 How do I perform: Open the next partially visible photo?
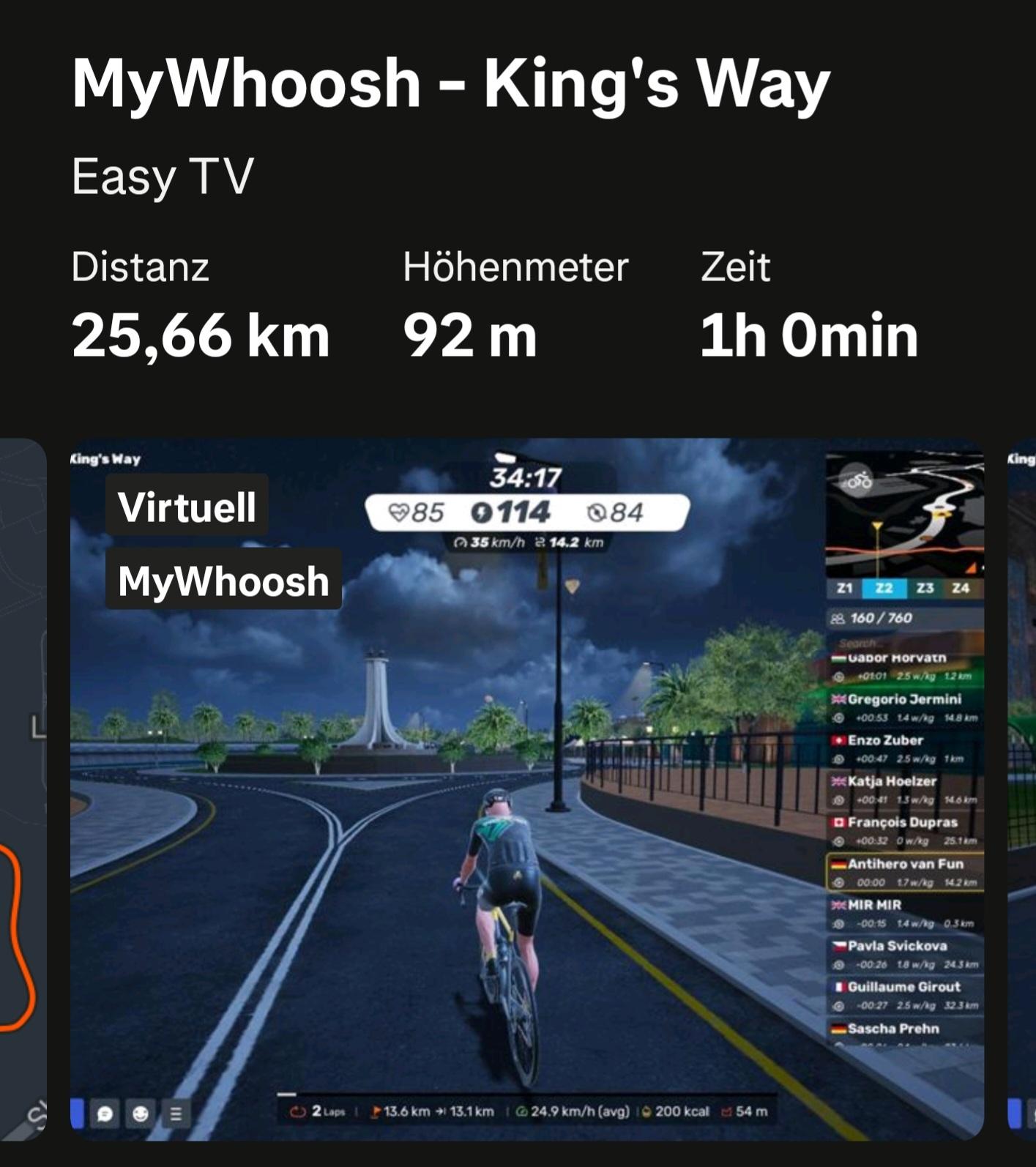(1022, 788)
